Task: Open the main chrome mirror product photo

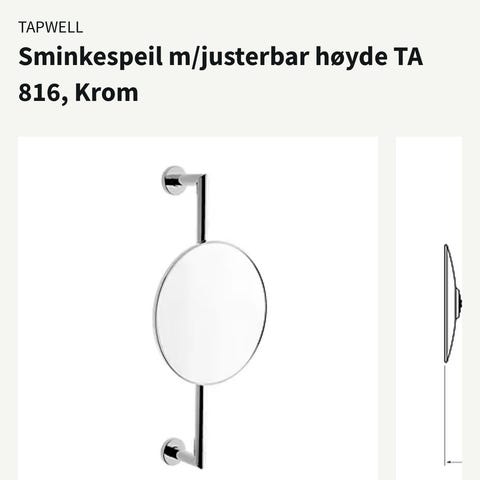Action: pyautogui.click(x=198, y=308)
